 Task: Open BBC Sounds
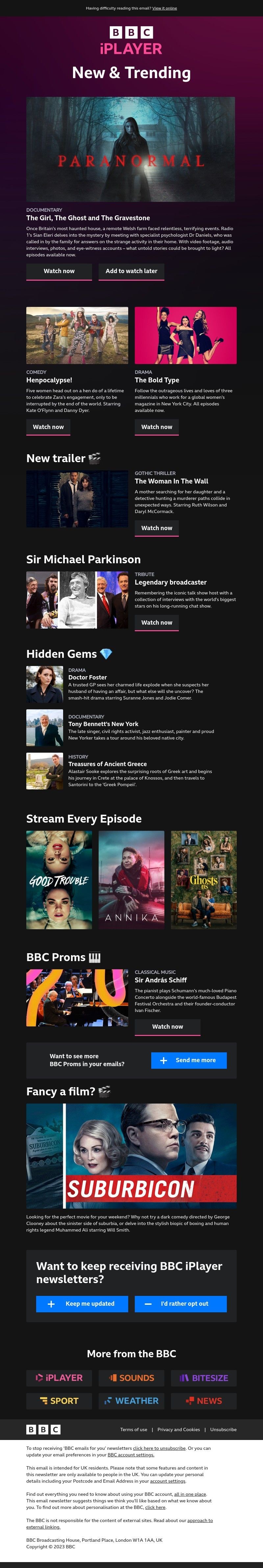pyautogui.click(x=131, y=1378)
